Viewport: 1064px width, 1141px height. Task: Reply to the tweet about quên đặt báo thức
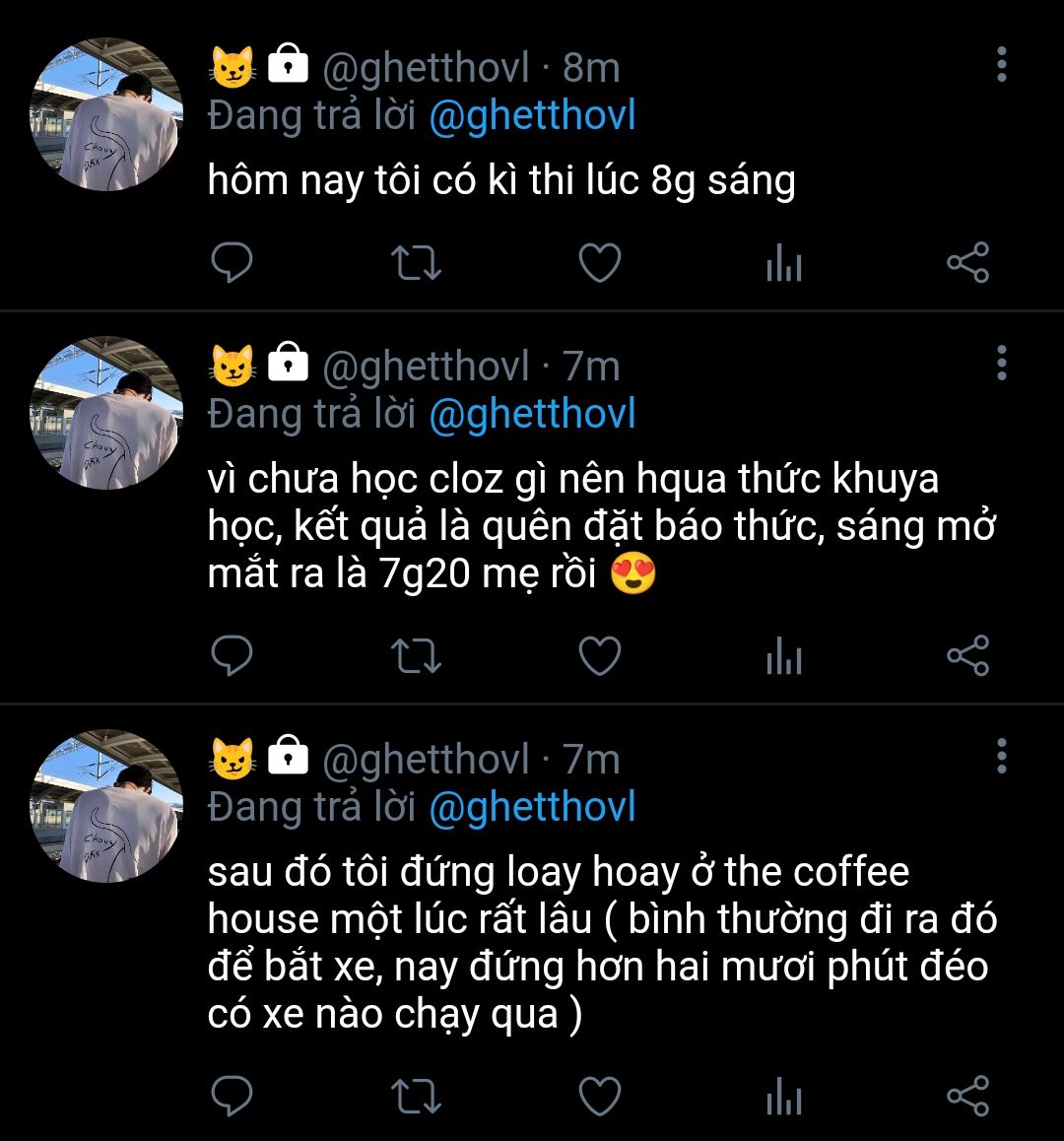pyautogui.click(x=233, y=656)
